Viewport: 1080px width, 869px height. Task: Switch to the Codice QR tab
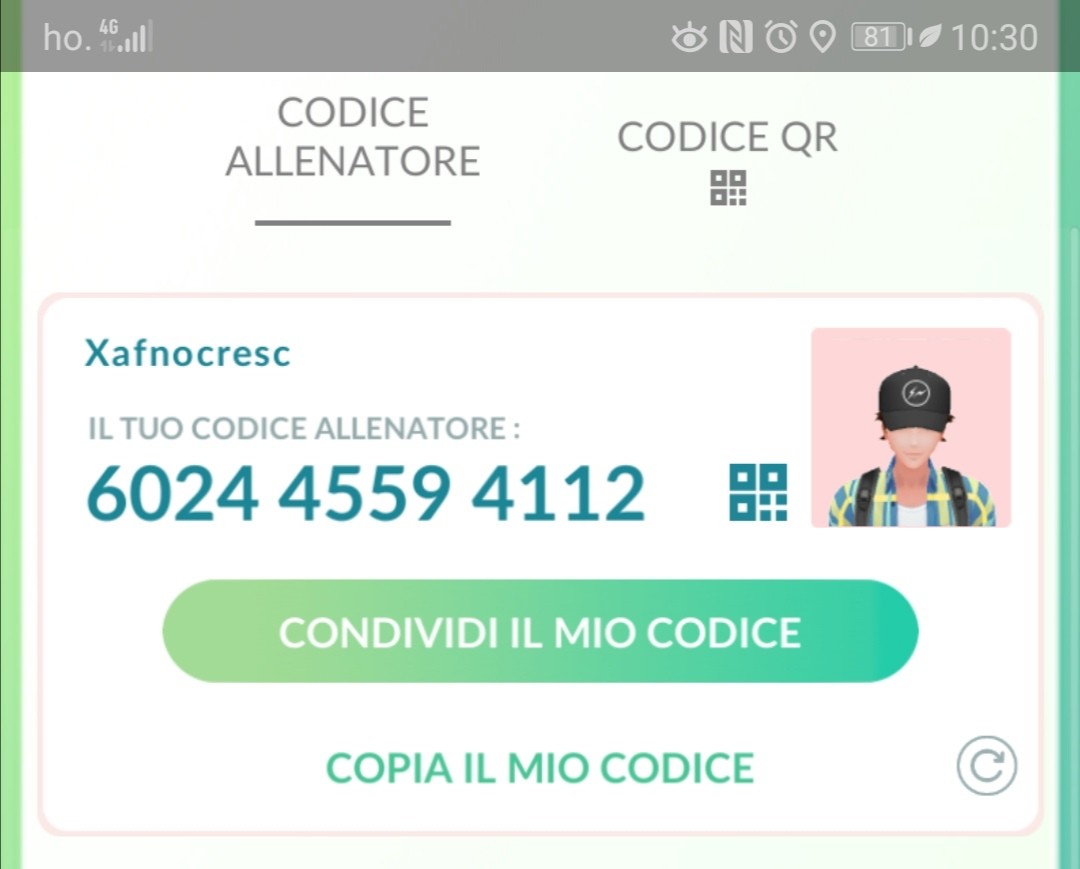(727, 158)
